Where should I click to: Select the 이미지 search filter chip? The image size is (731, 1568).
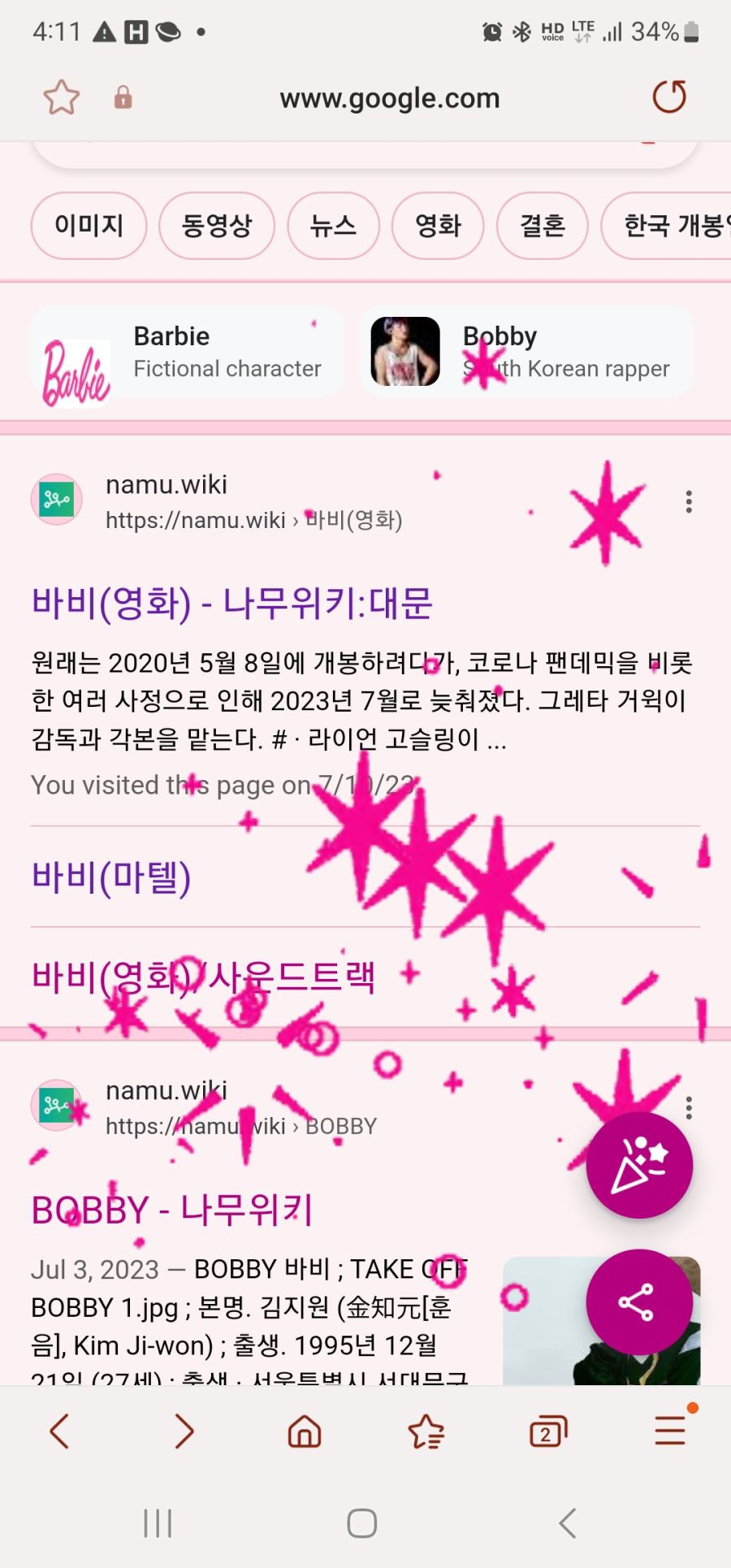89,226
